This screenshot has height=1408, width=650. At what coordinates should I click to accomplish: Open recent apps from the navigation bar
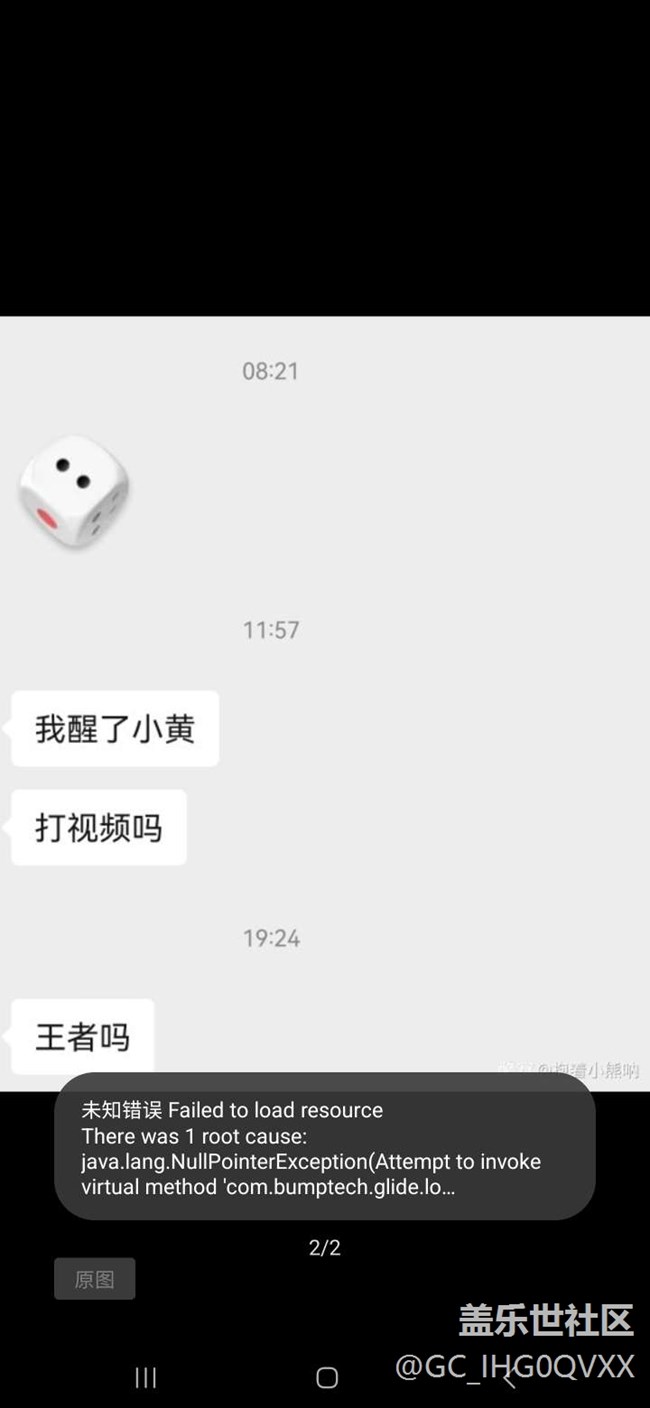point(146,1378)
